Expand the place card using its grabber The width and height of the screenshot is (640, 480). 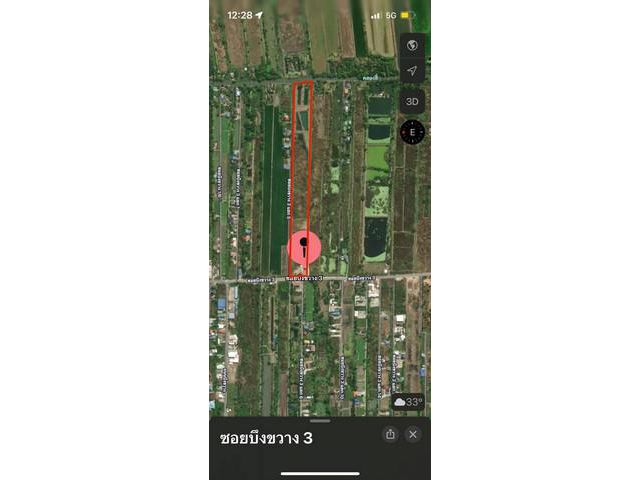click(x=320, y=421)
